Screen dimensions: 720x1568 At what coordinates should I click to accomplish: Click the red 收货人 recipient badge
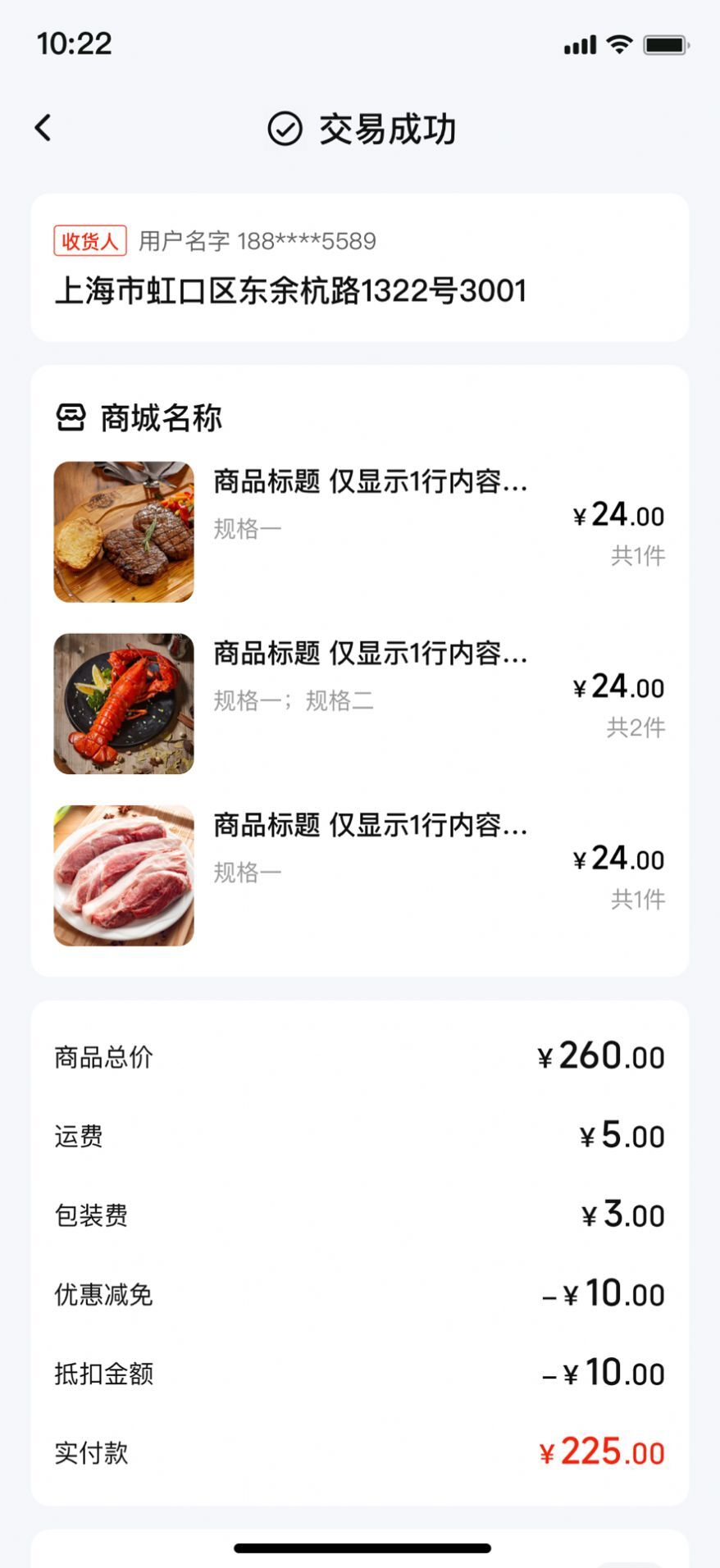pos(89,240)
